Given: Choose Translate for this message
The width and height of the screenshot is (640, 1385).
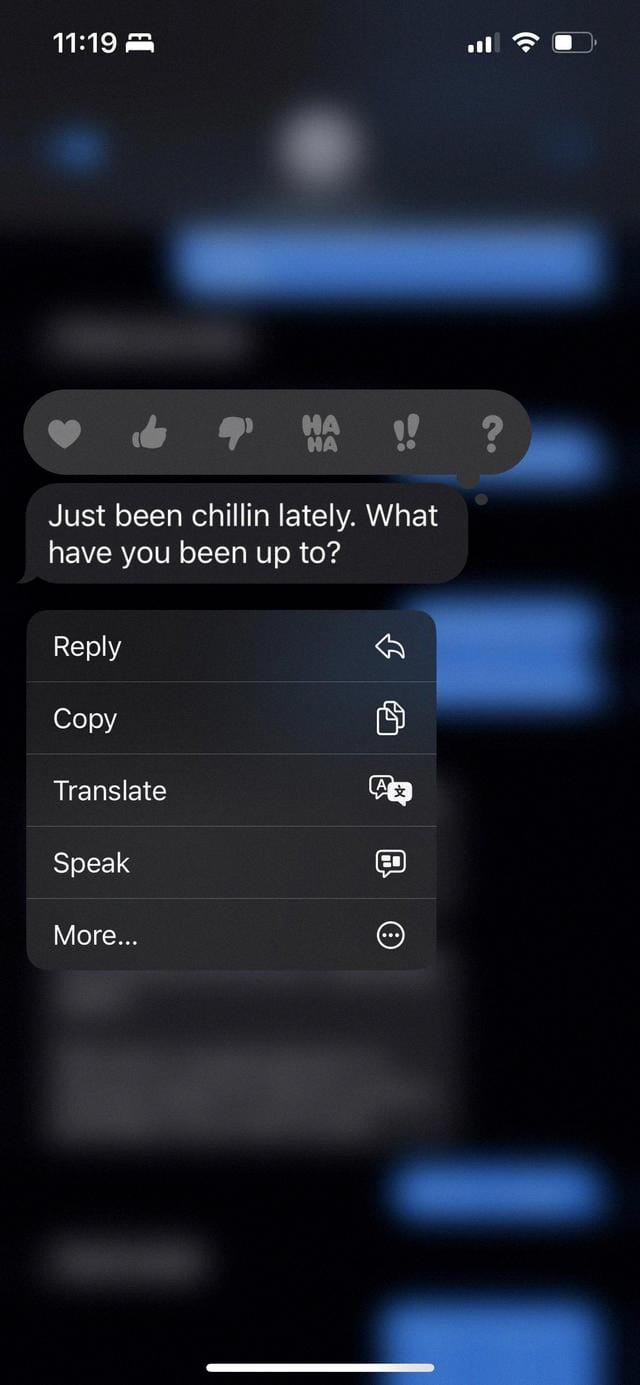Looking at the screenshot, I should click(231, 791).
